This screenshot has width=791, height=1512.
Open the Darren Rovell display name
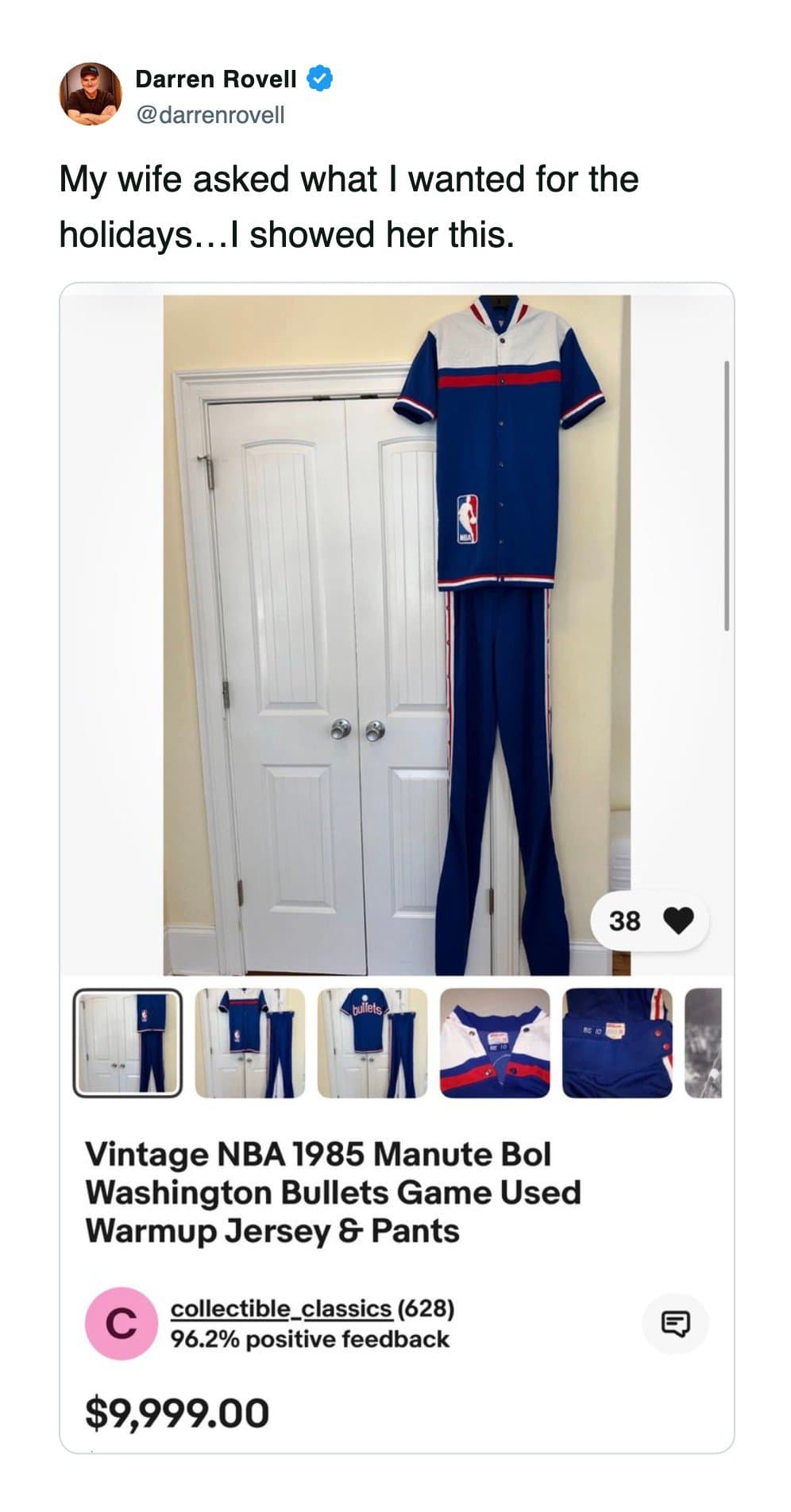coord(215,79)
